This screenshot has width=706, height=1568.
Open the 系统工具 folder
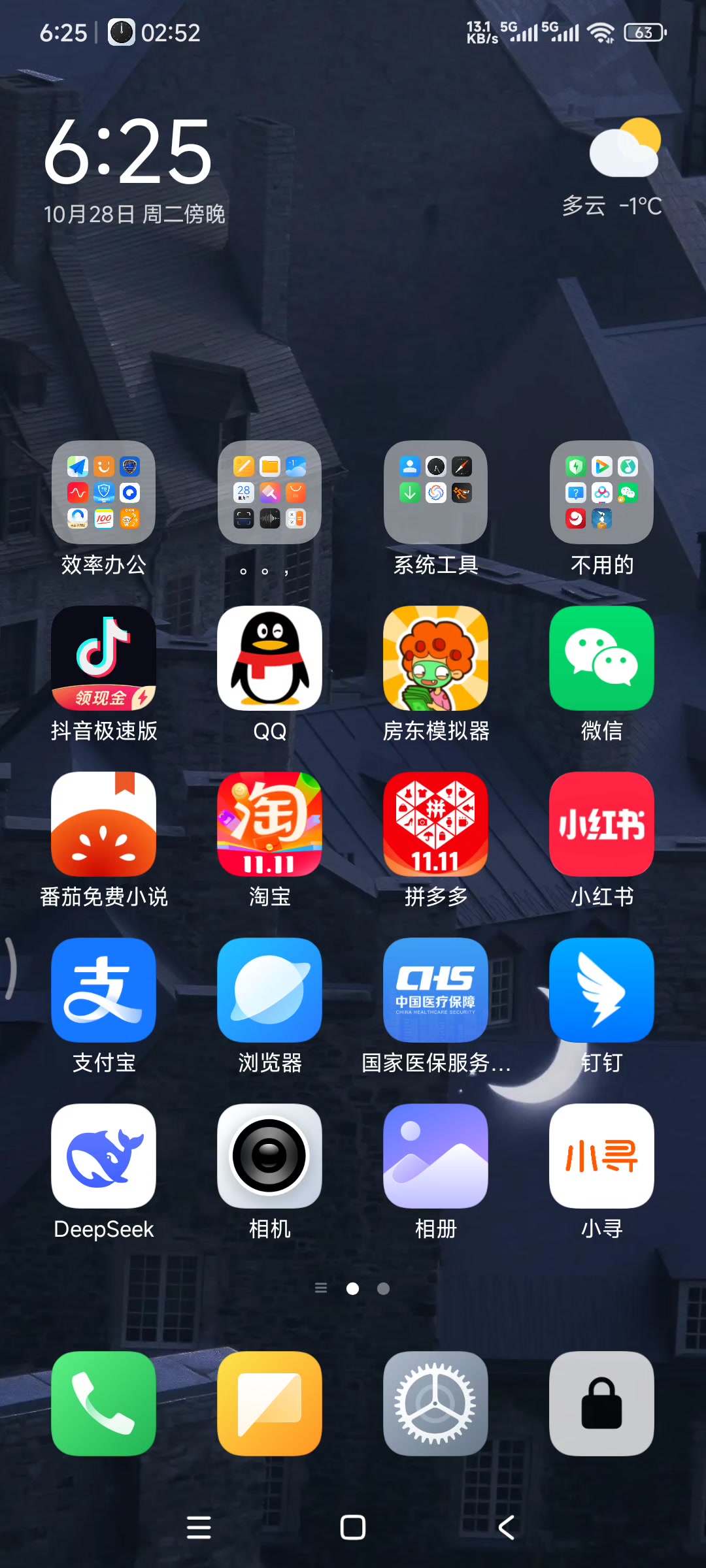(435, 493)
